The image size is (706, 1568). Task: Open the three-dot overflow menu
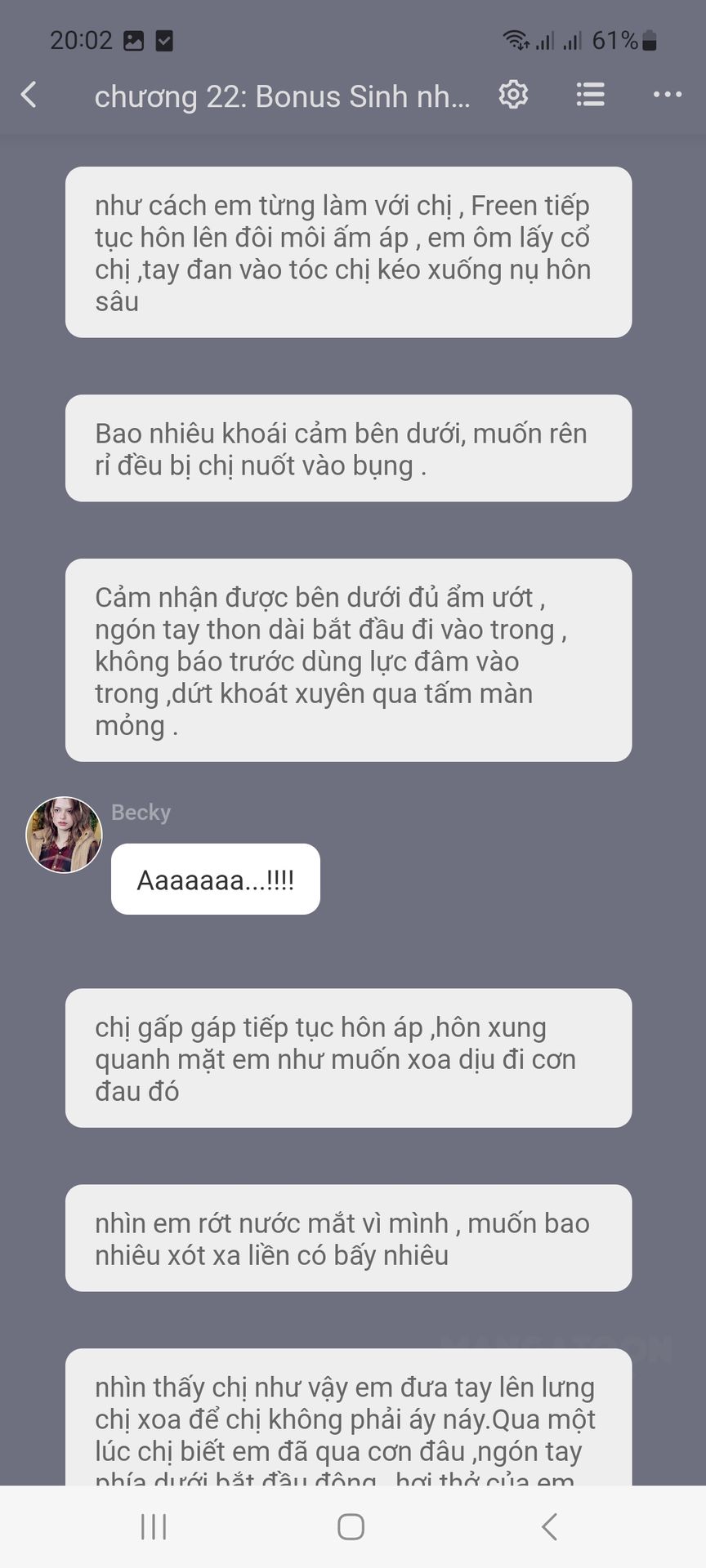pos(667,95)
